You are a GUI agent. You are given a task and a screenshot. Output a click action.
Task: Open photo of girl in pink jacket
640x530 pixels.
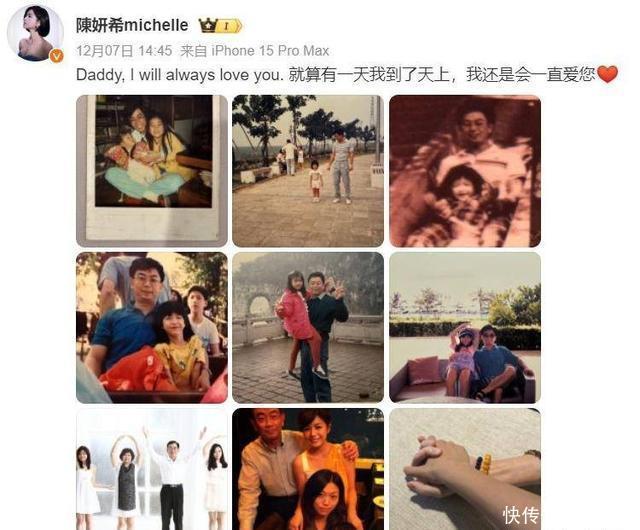click(x=308, y=328)
